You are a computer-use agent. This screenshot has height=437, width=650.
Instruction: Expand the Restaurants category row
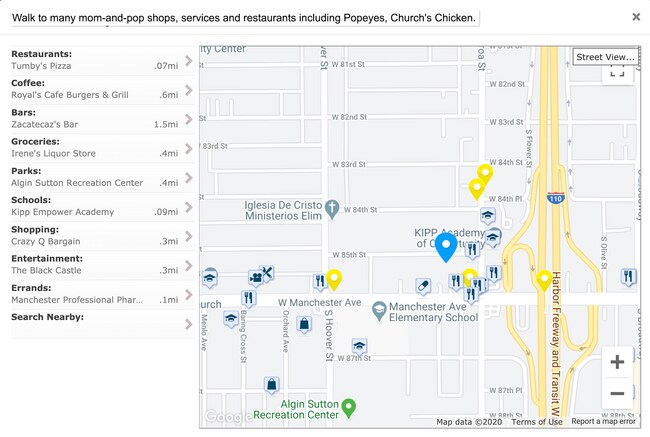(100, 60)
